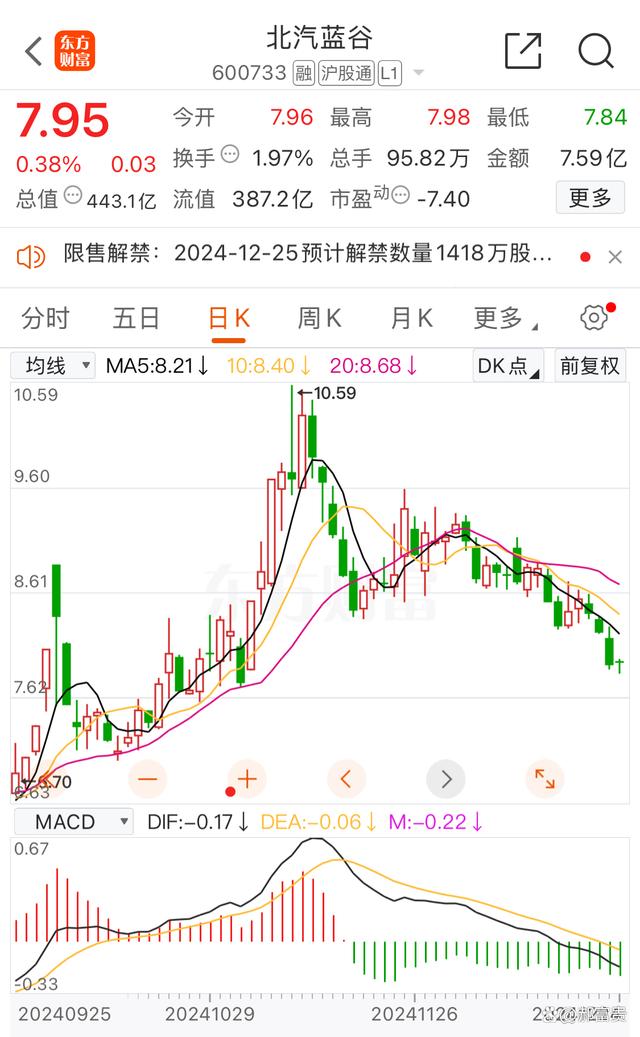
Task: Share this stock page
Action: (x=523, y=50)
